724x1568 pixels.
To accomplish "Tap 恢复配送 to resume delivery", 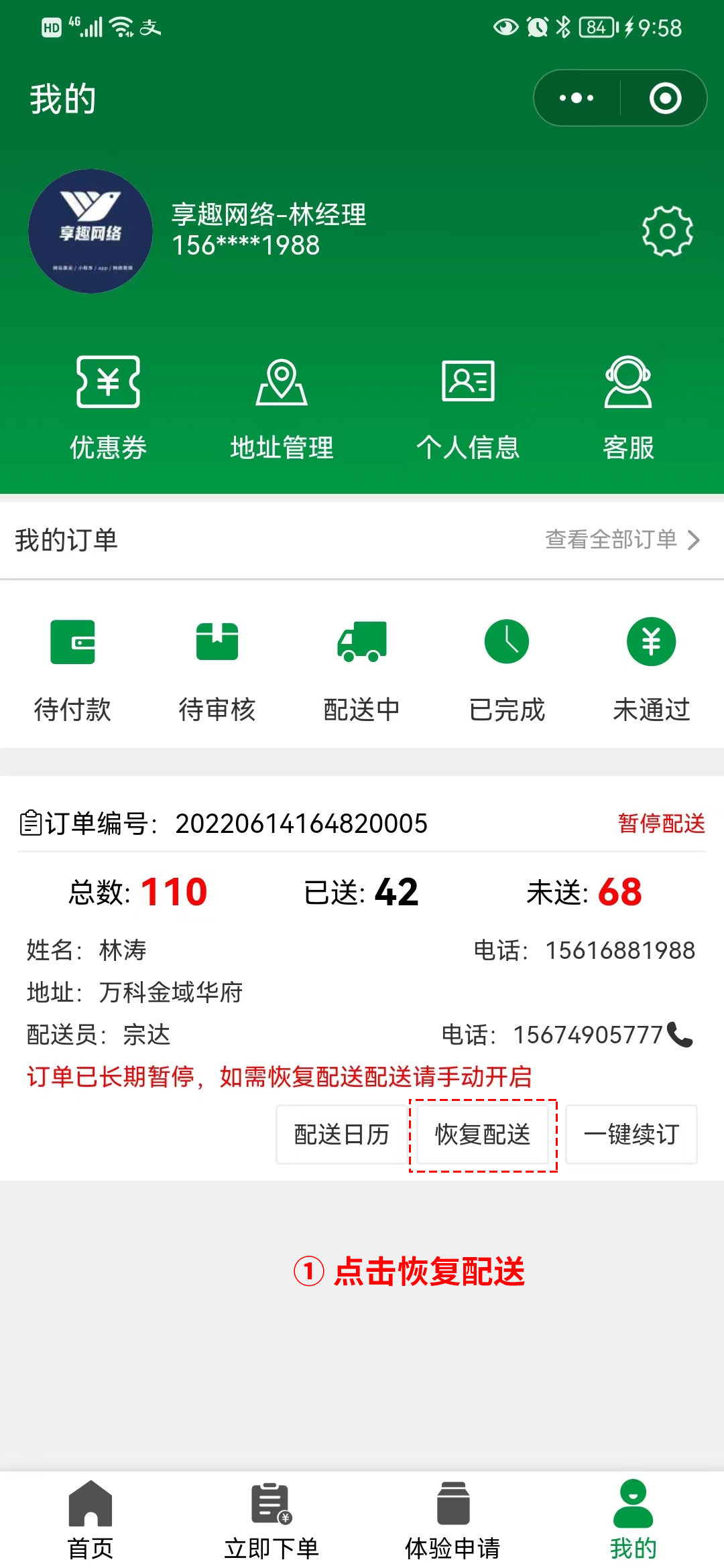I will [483, 1134].
